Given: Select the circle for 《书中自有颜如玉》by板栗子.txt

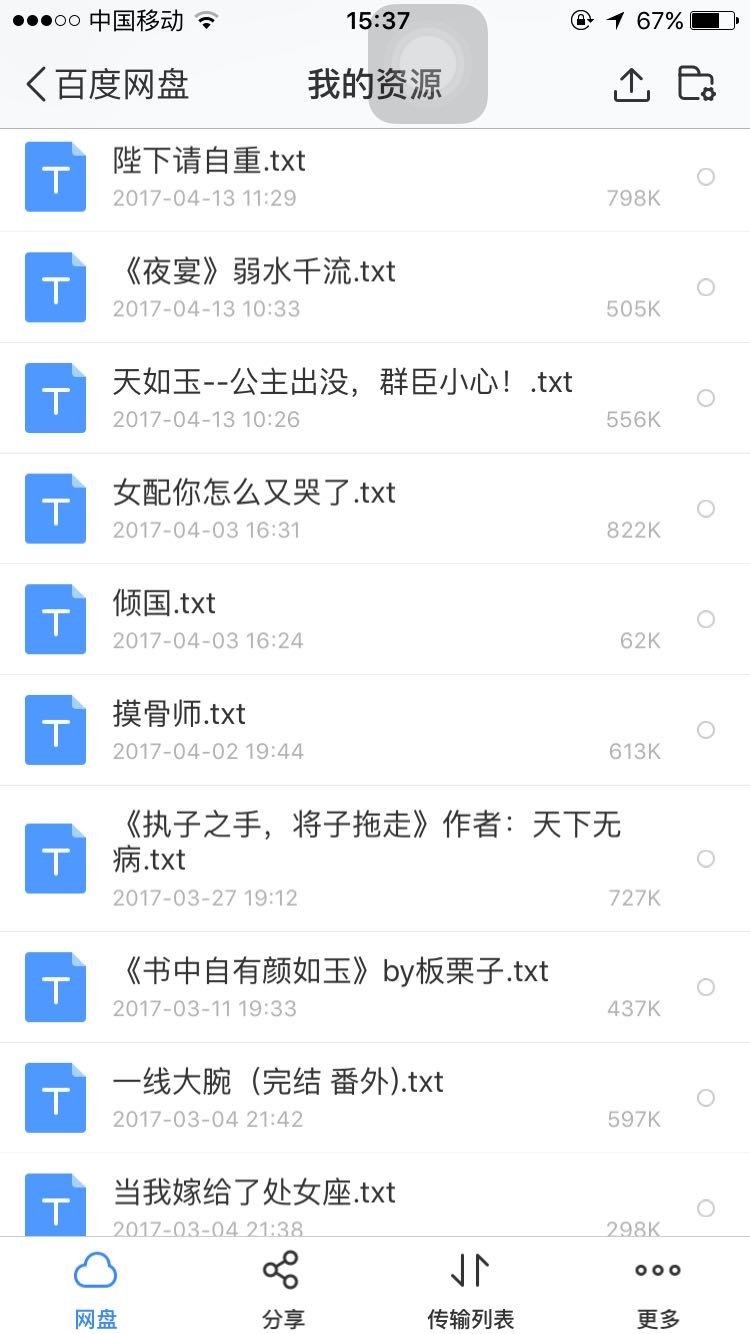Looking at the screenshot, I should click(x=706, y=987).
